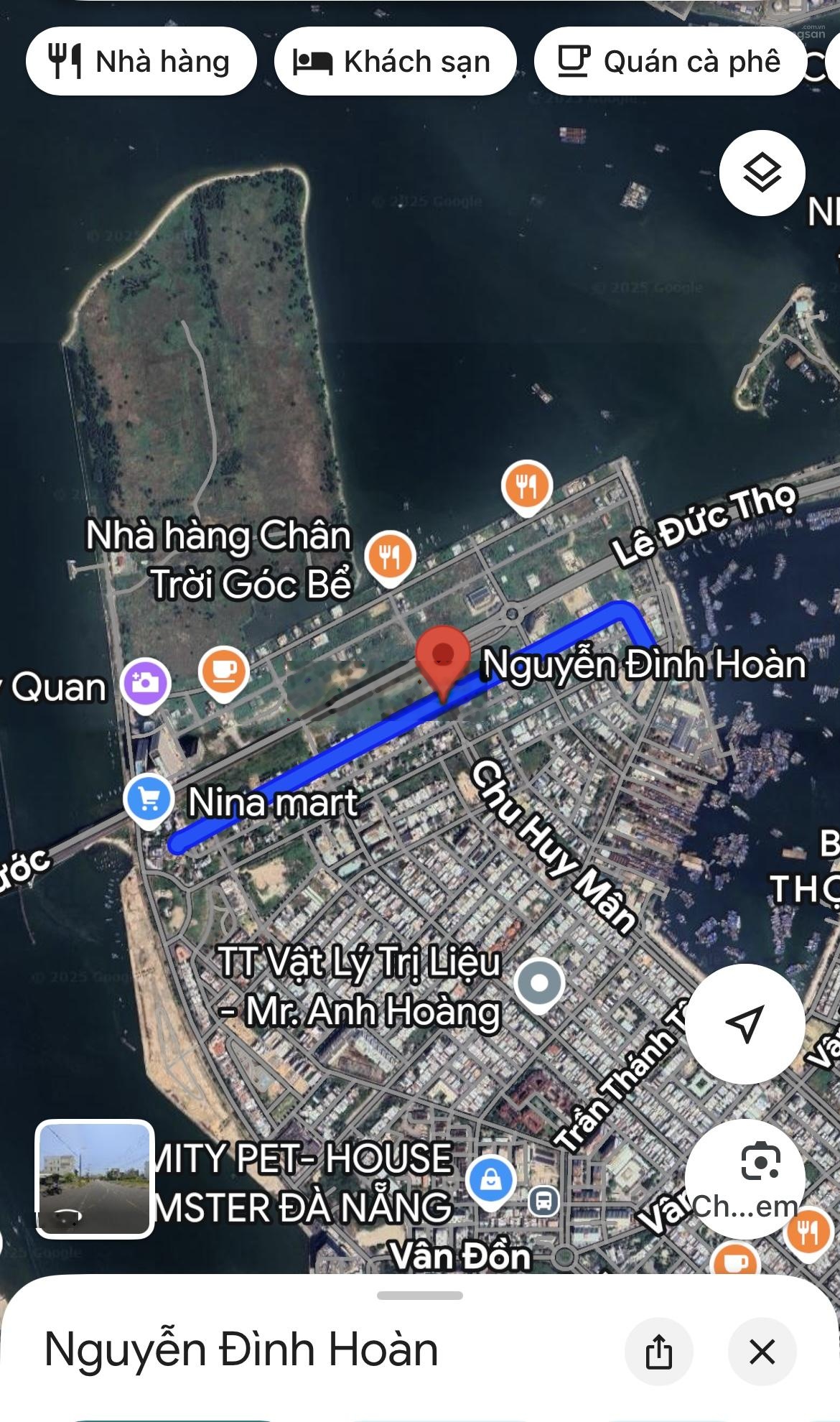Select the Nhà hàng filter chip

tap(141, 62)
